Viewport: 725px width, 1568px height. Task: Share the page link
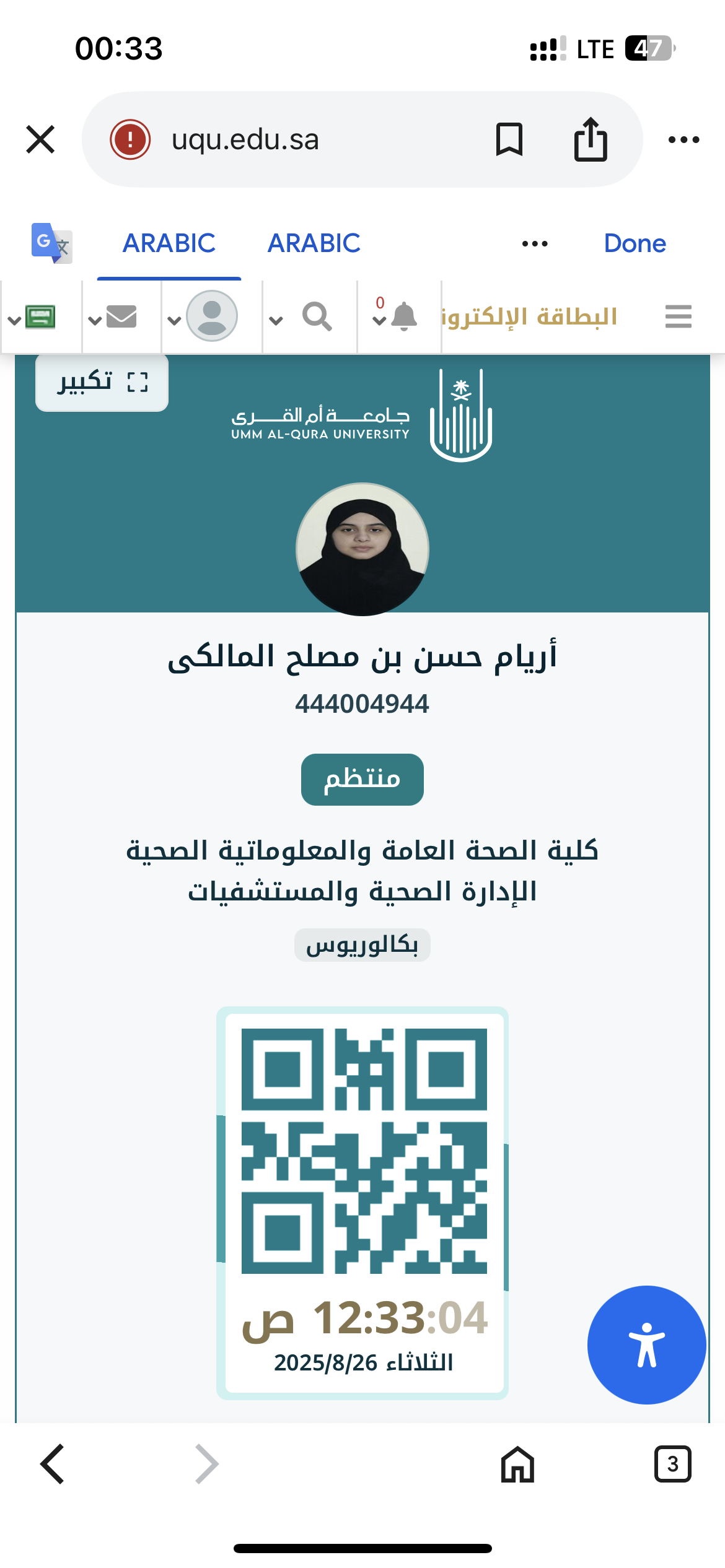click(x=590, y=139)
